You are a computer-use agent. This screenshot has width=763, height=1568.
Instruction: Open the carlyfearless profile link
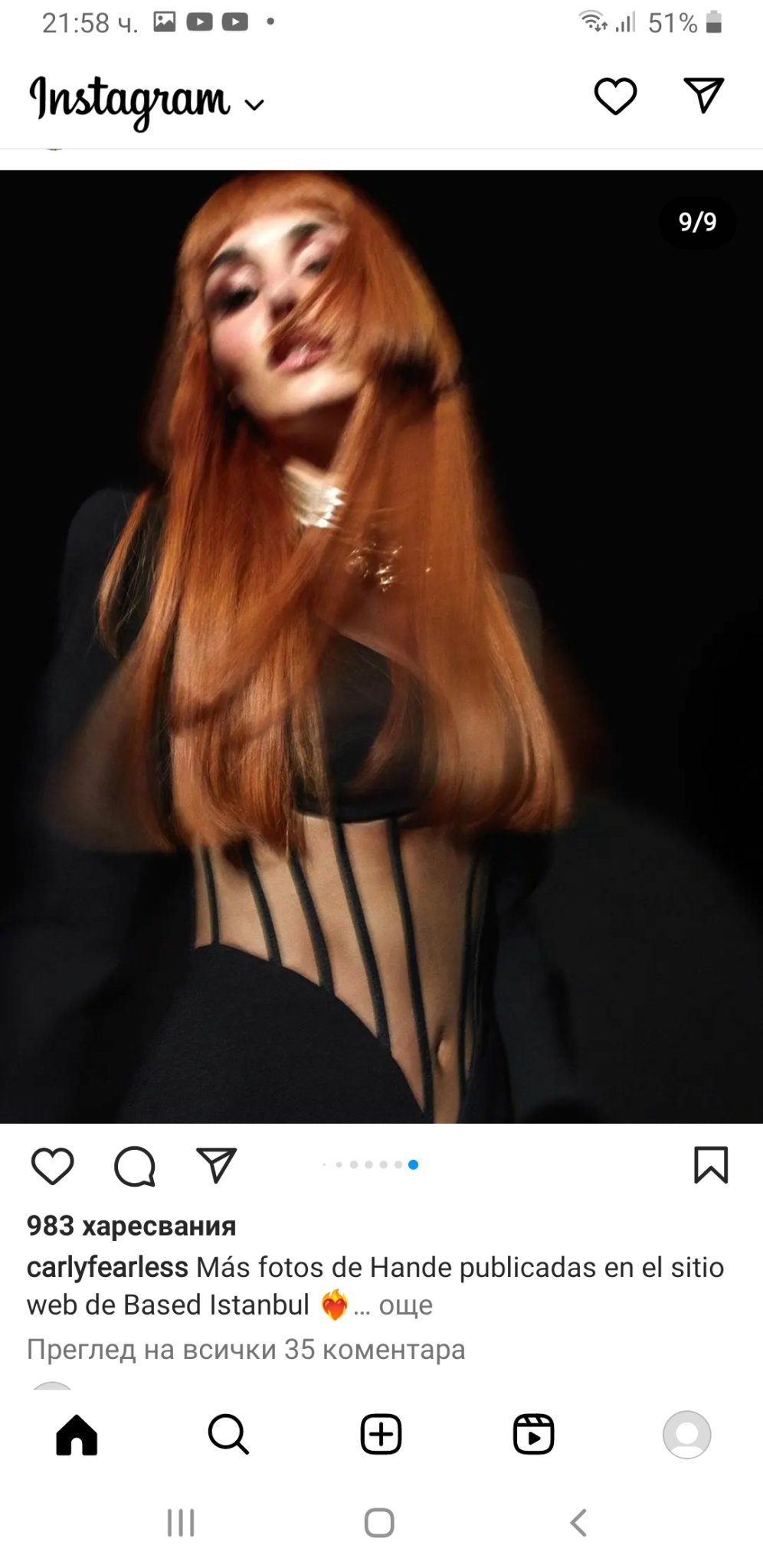point(107,1267)
